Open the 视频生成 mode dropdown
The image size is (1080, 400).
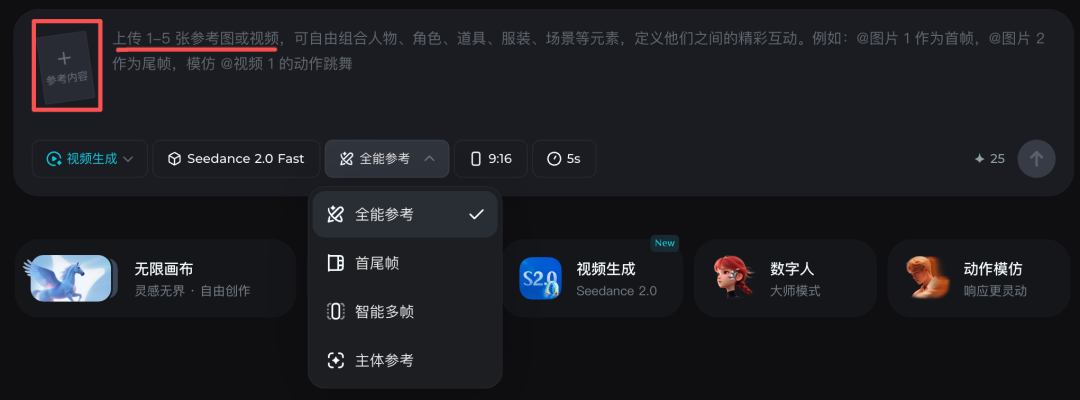(90, 158)
